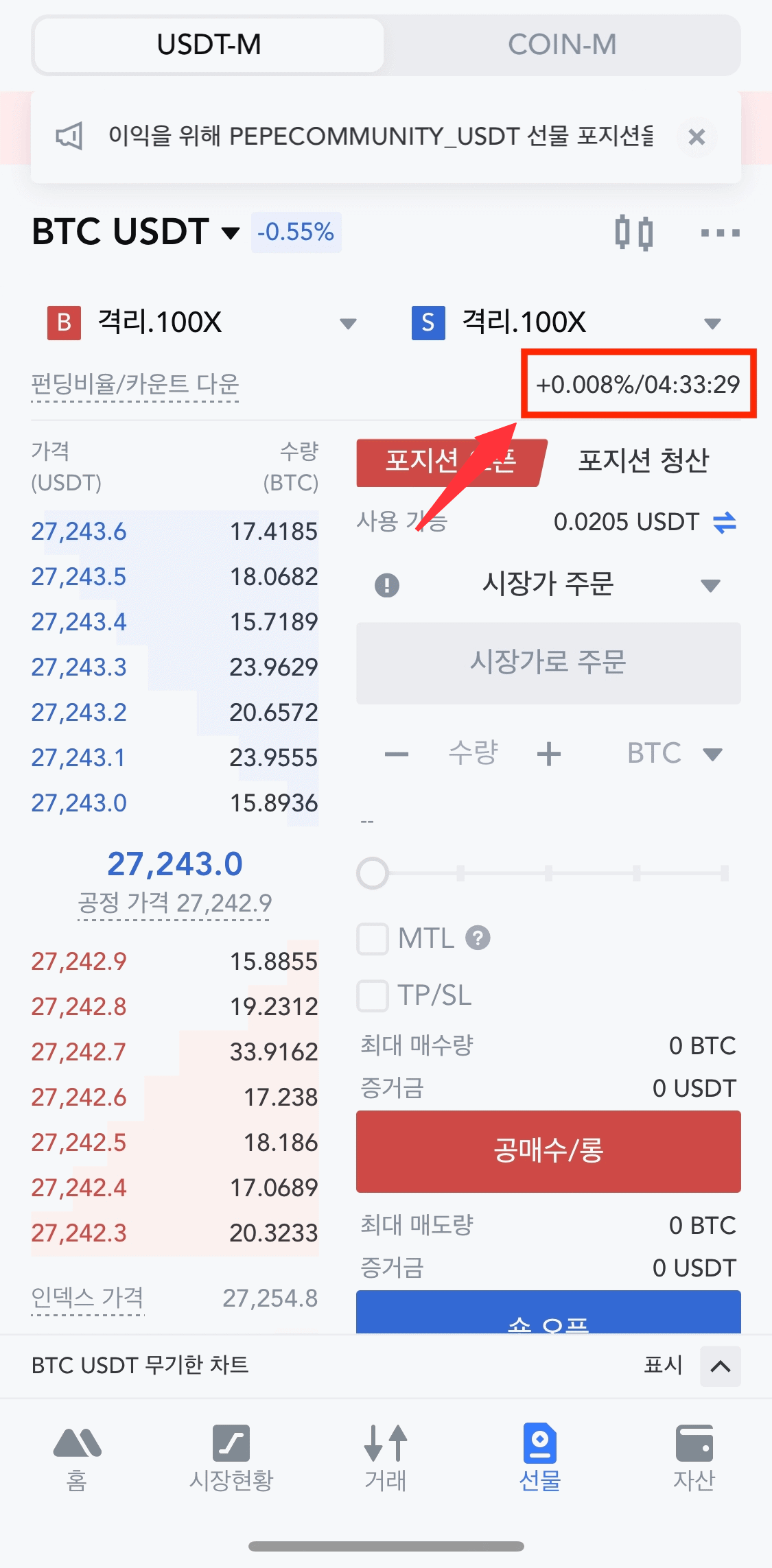Open the BTC USDT pair selector
The width and height of the screenshot is (772, 1568).
click(136, 233)
